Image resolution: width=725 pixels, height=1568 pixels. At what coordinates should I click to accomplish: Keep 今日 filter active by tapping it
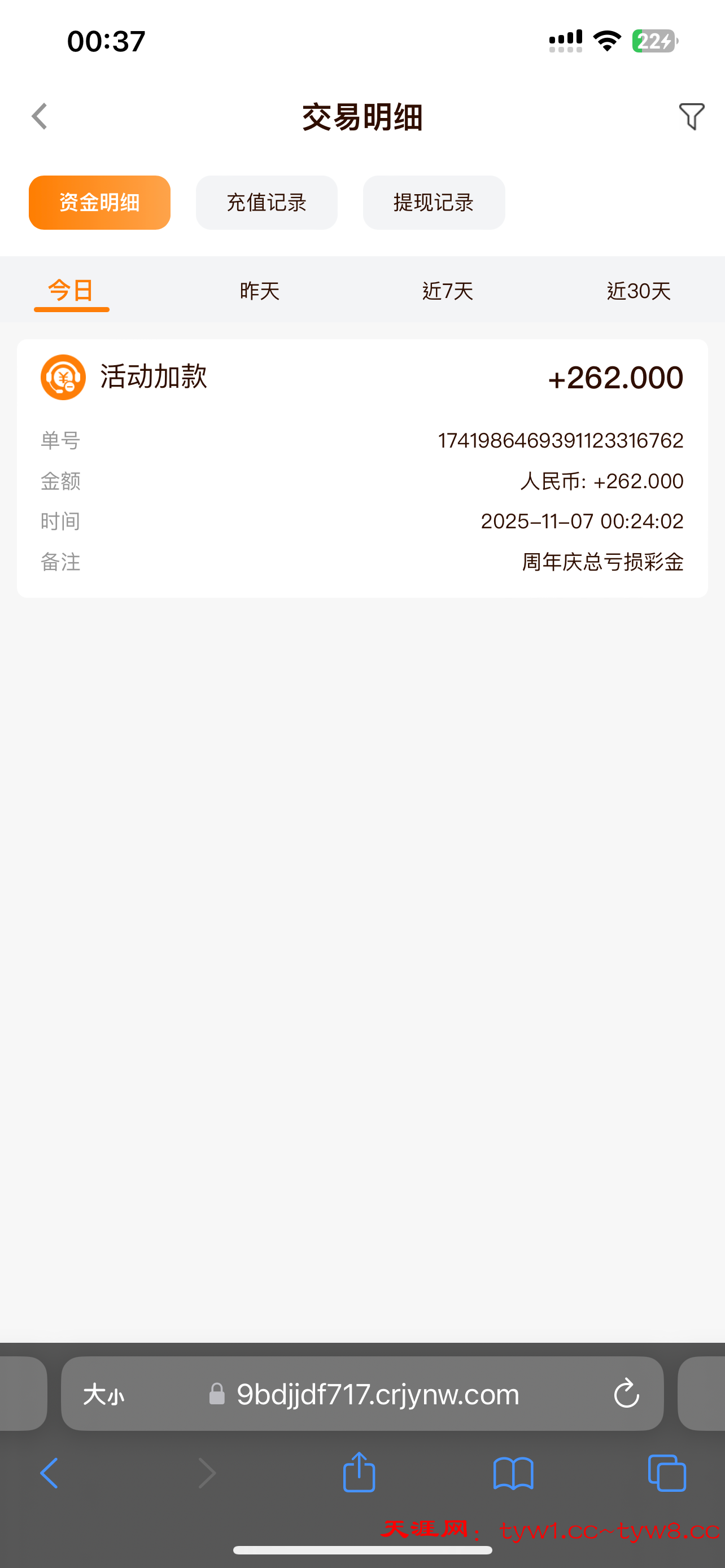pos(71,291)
